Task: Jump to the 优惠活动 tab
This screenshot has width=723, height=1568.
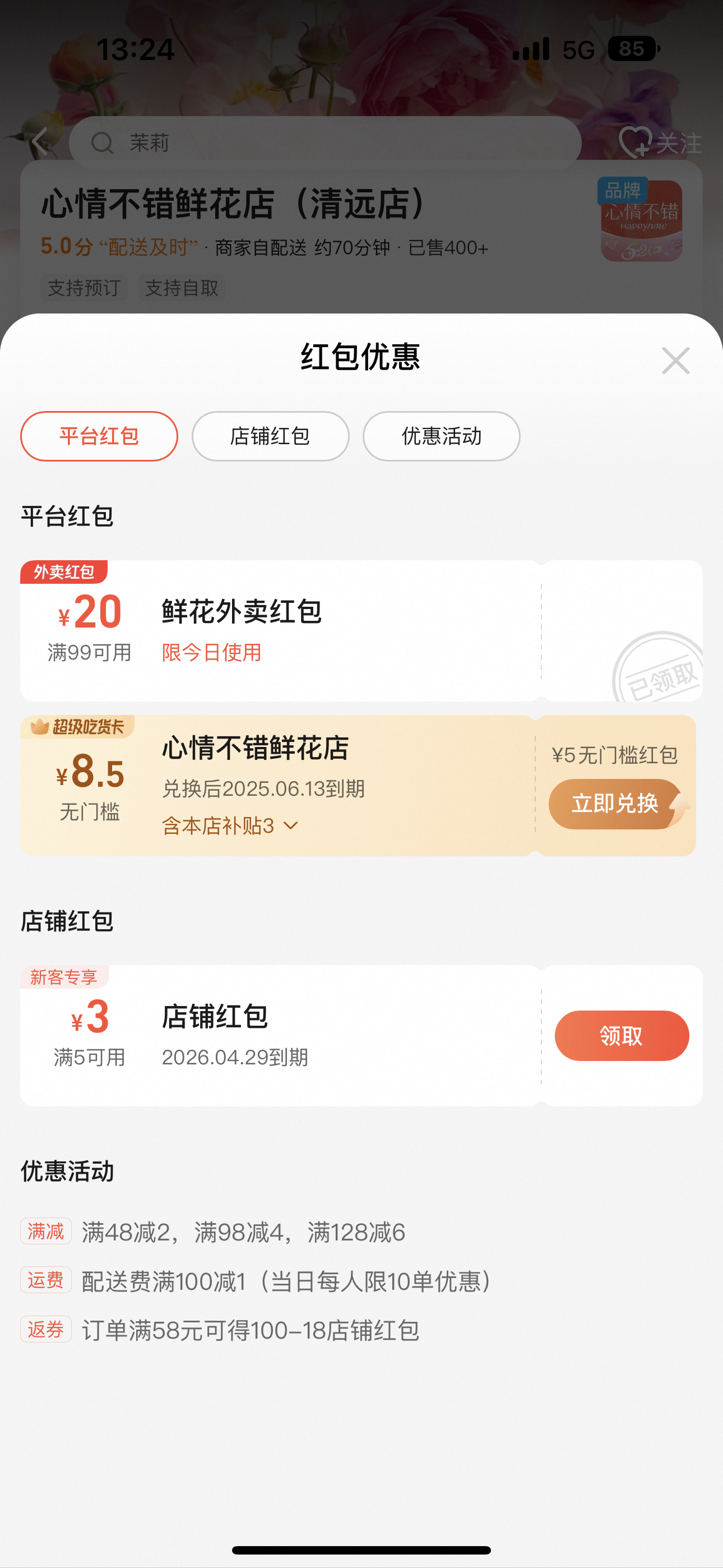Action: [x=441, y=436]
